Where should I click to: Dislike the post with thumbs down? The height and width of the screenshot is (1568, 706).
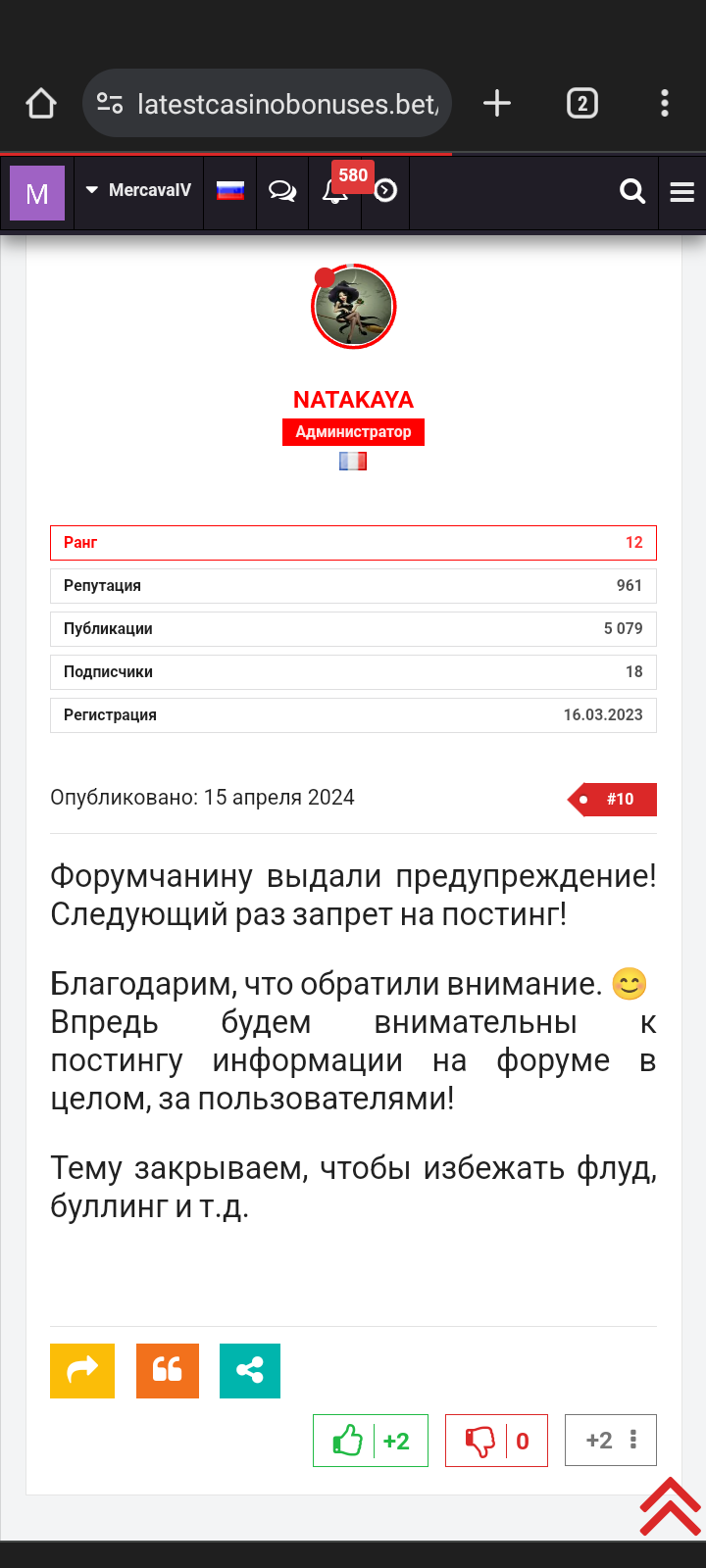click(x=480, y=1441)
